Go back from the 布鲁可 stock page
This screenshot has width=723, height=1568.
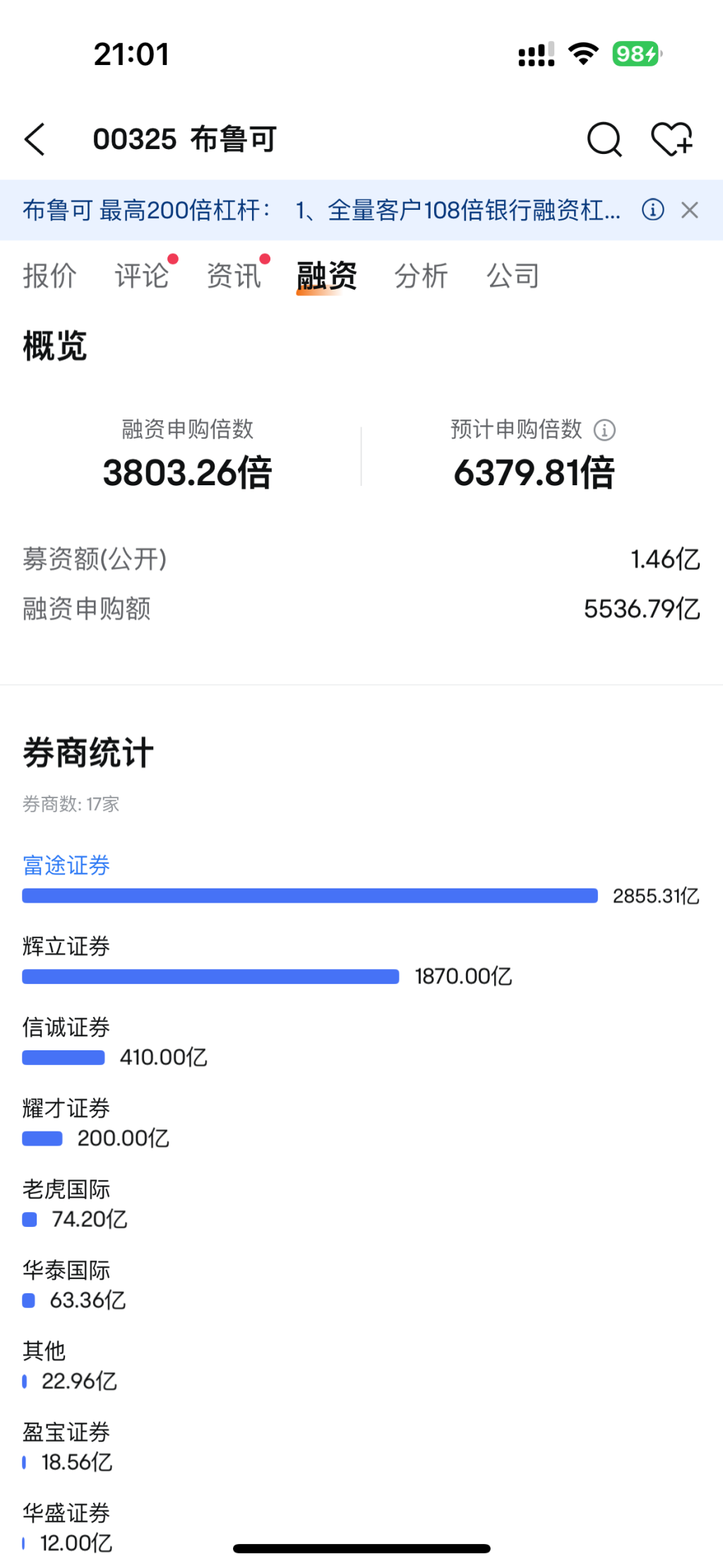click(x=35, y=139)
